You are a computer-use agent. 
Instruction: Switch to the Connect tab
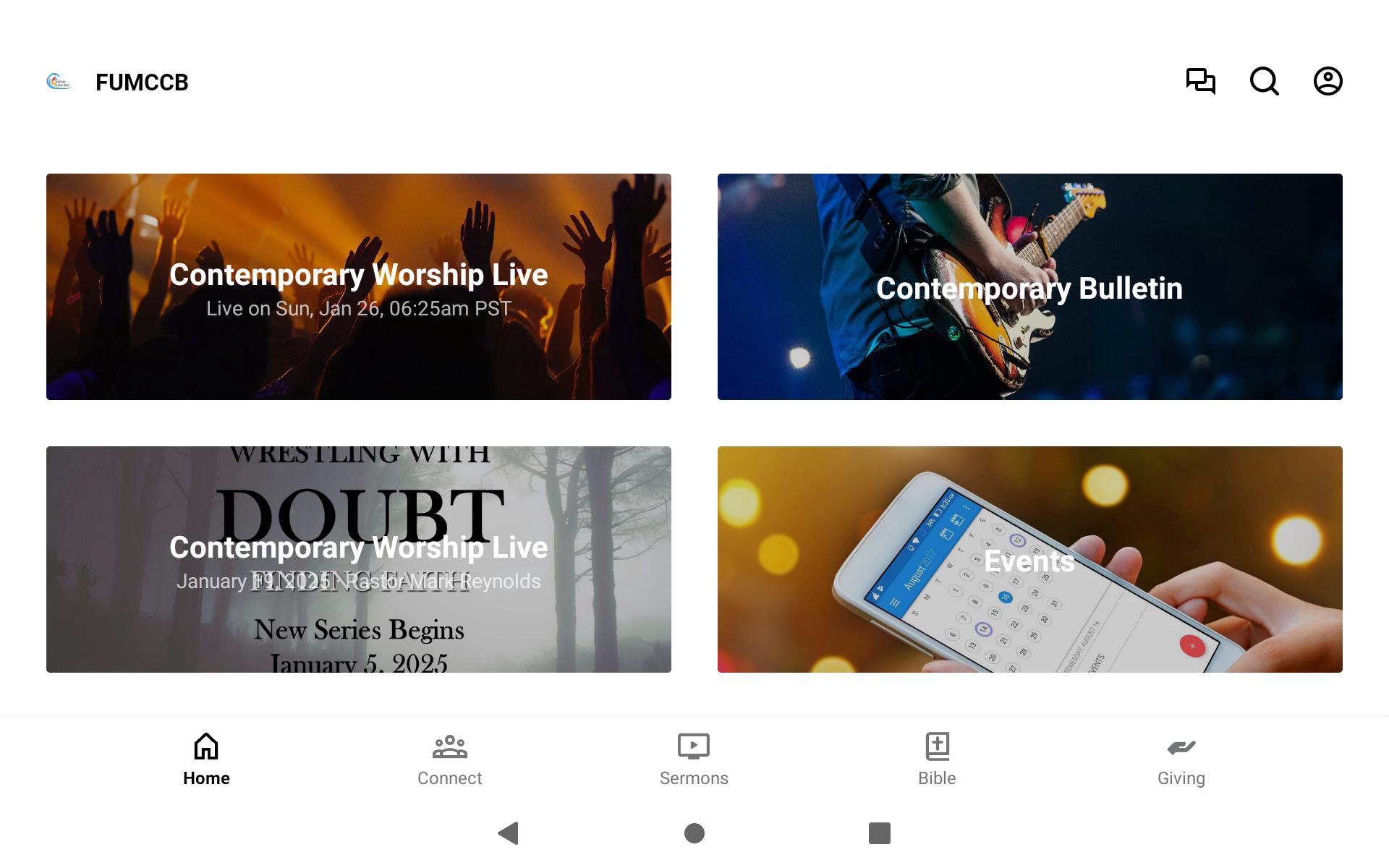(449, 759)
